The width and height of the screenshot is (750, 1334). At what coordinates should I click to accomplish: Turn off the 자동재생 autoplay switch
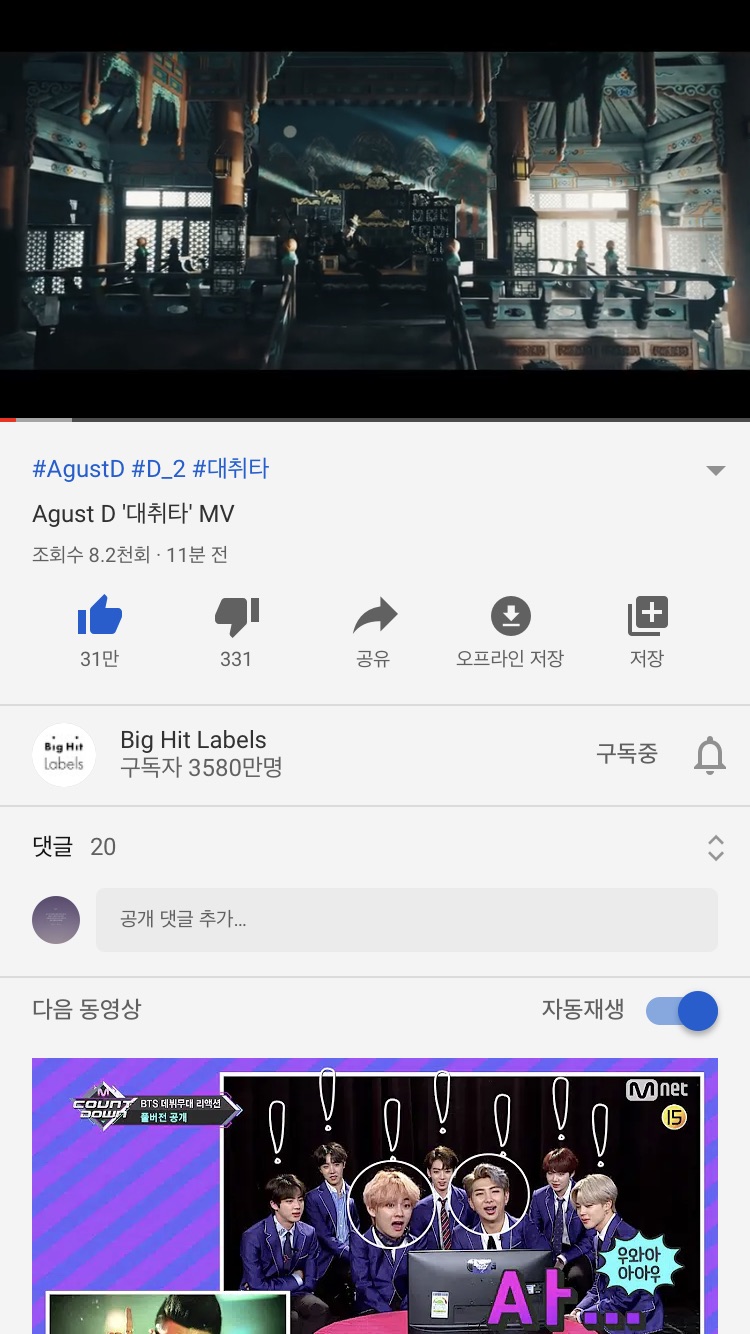683,1010
